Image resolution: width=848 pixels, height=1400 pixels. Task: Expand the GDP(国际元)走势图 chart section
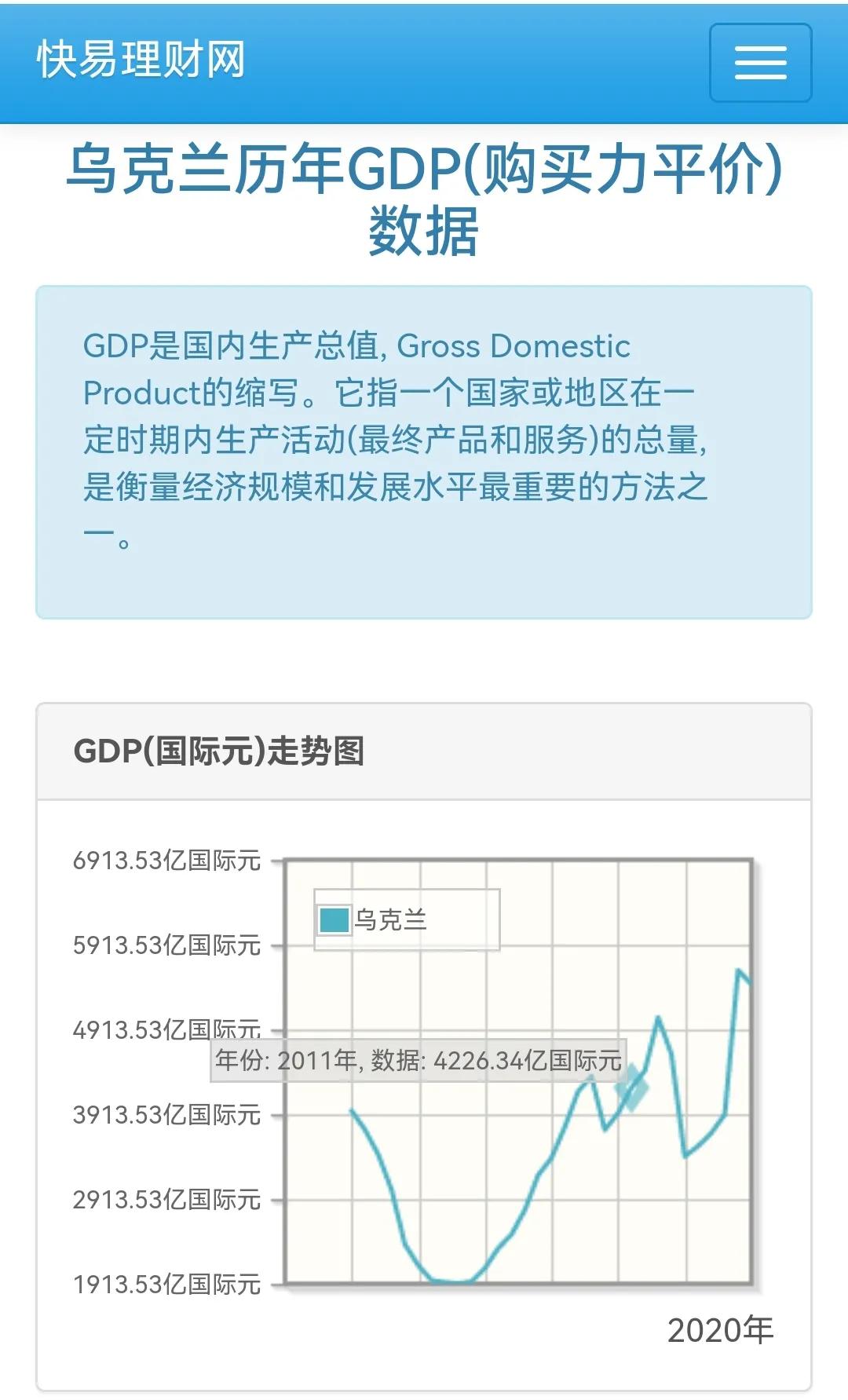pyautogui.click(x=222, y=752)
